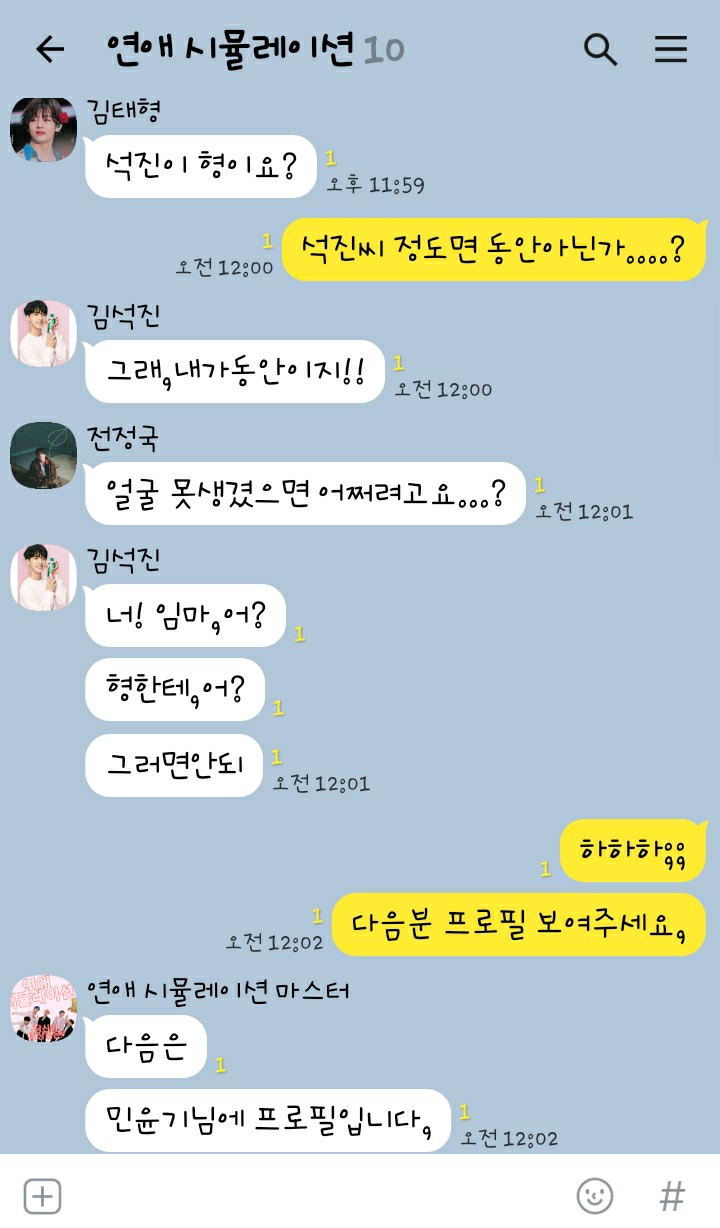The width and height of the screenshot is (720, 1228).
Task: Open 연애 시뮬레이션 마스터's profile picture
Action: tap(43, 1008)
